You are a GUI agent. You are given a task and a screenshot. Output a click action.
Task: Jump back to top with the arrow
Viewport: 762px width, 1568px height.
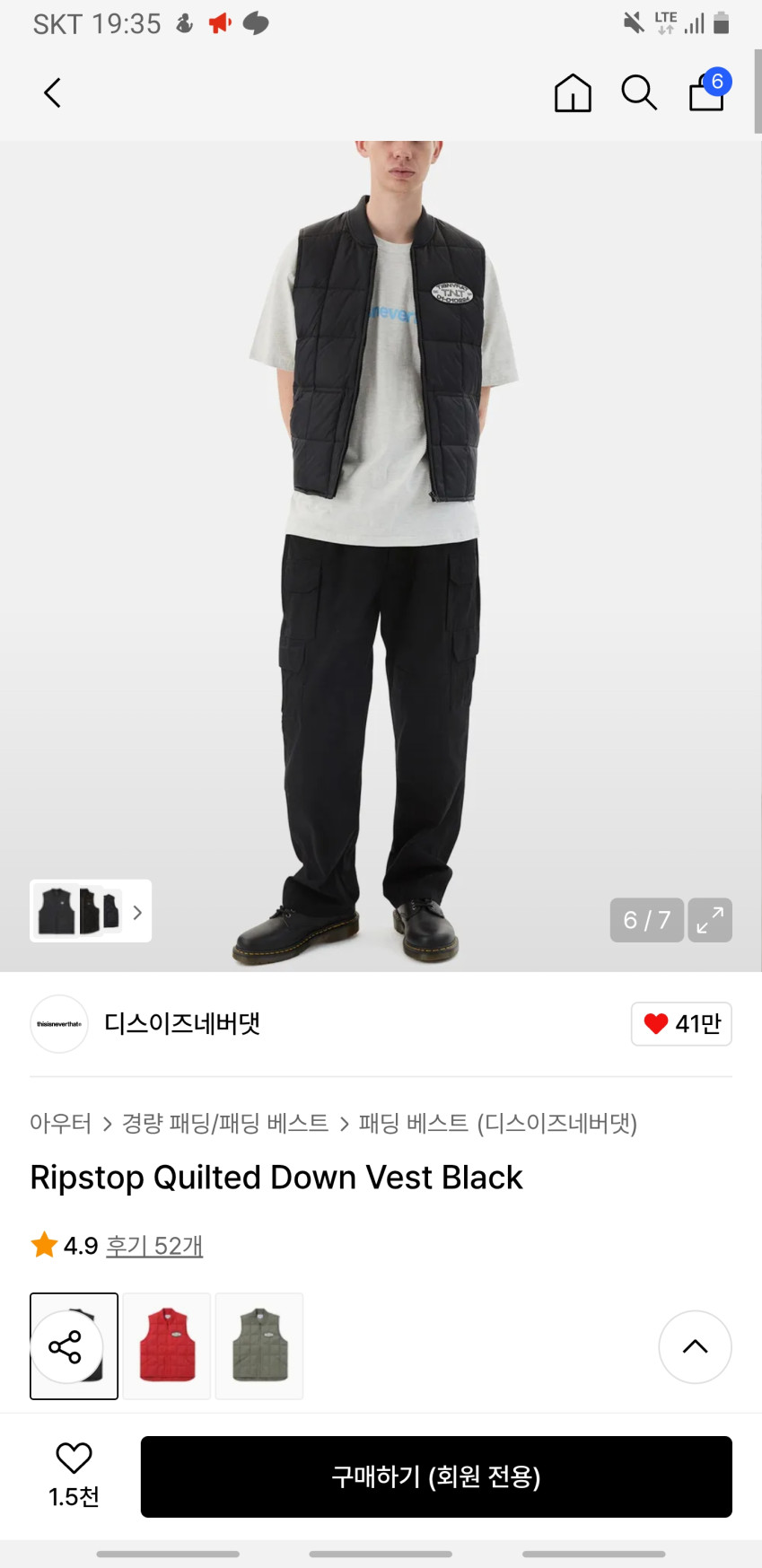[x=695, y=1346]
